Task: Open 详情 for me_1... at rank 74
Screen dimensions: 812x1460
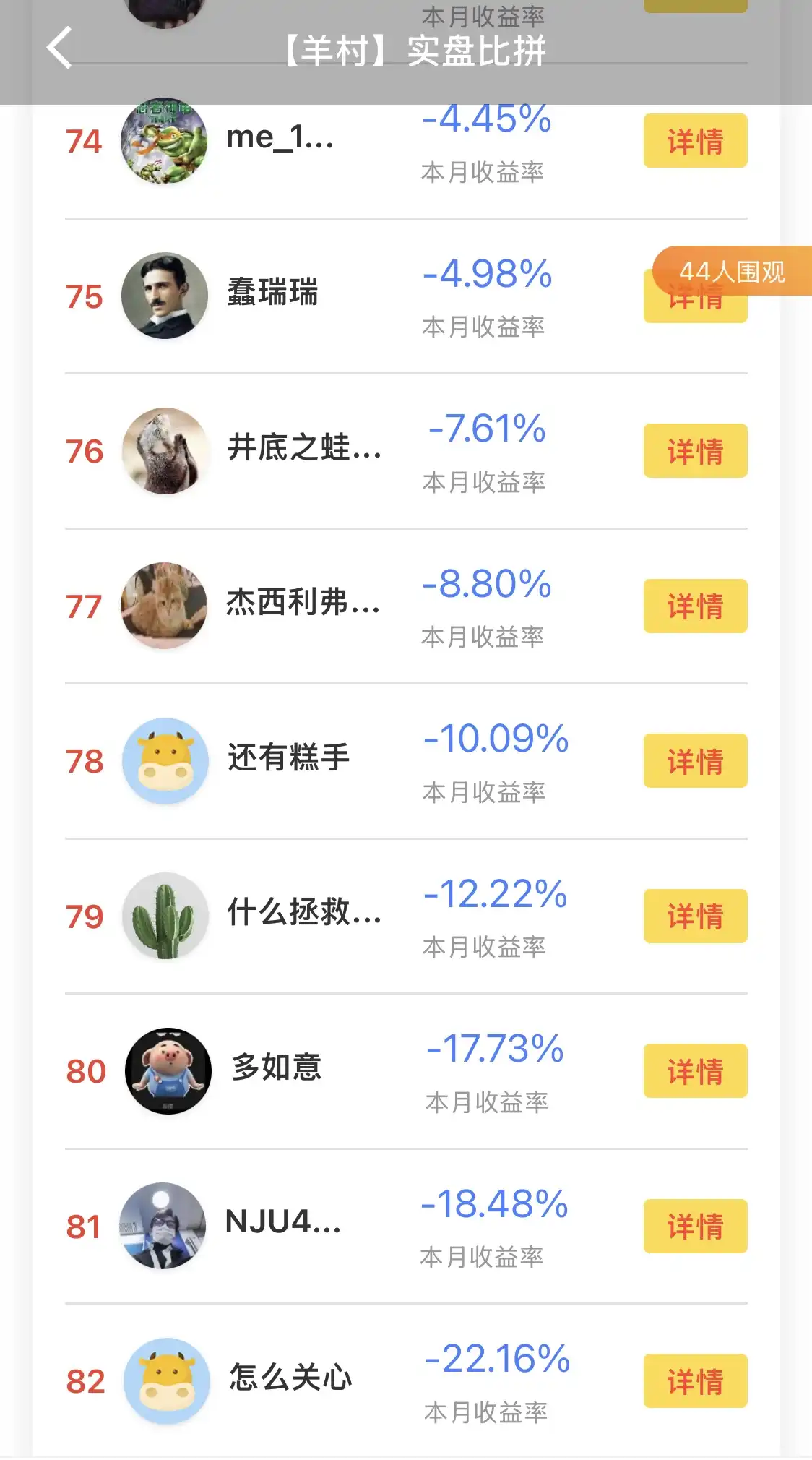Action: (695, 141)
